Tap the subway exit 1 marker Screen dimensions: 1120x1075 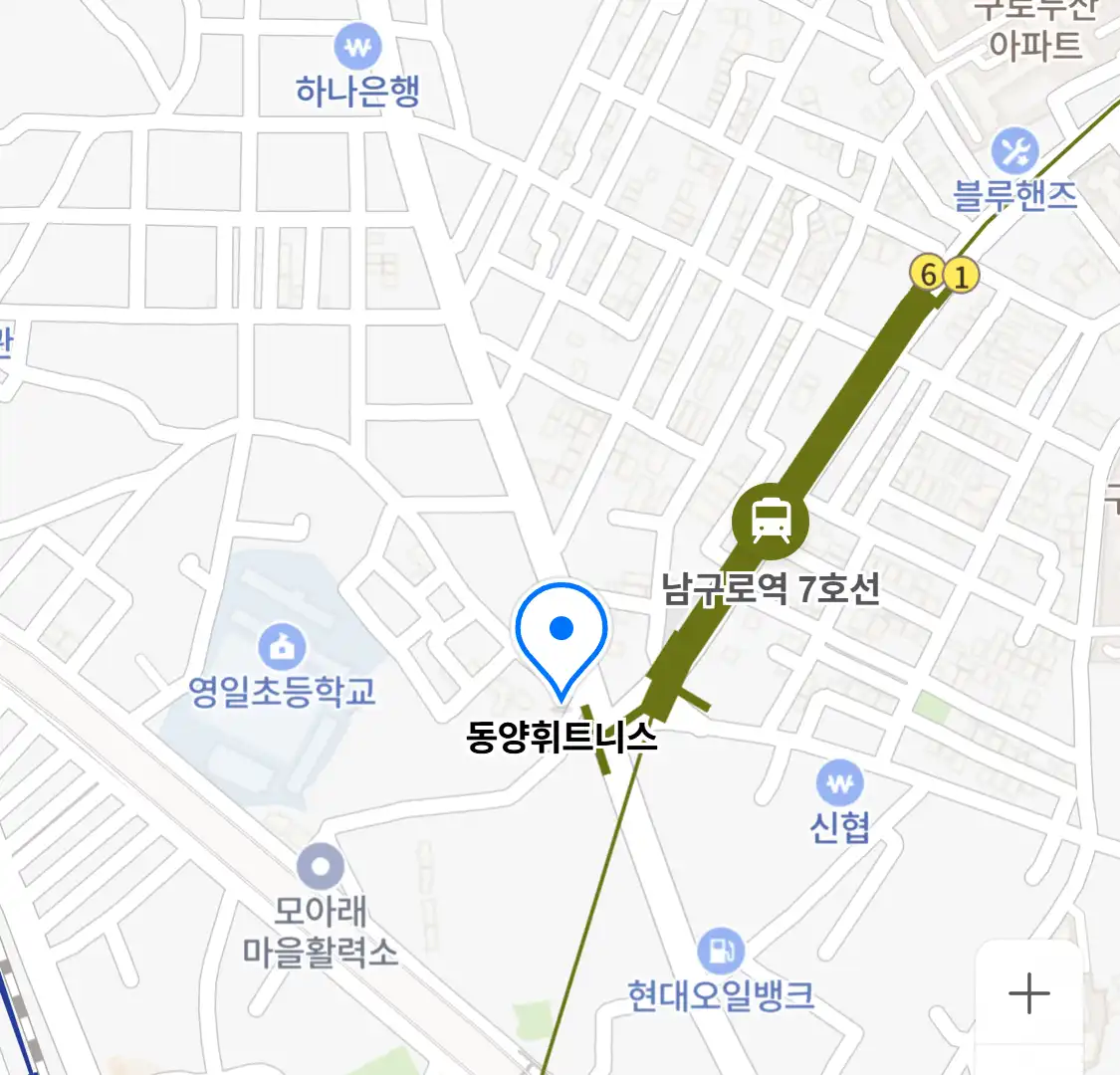(x=961, y=275)
